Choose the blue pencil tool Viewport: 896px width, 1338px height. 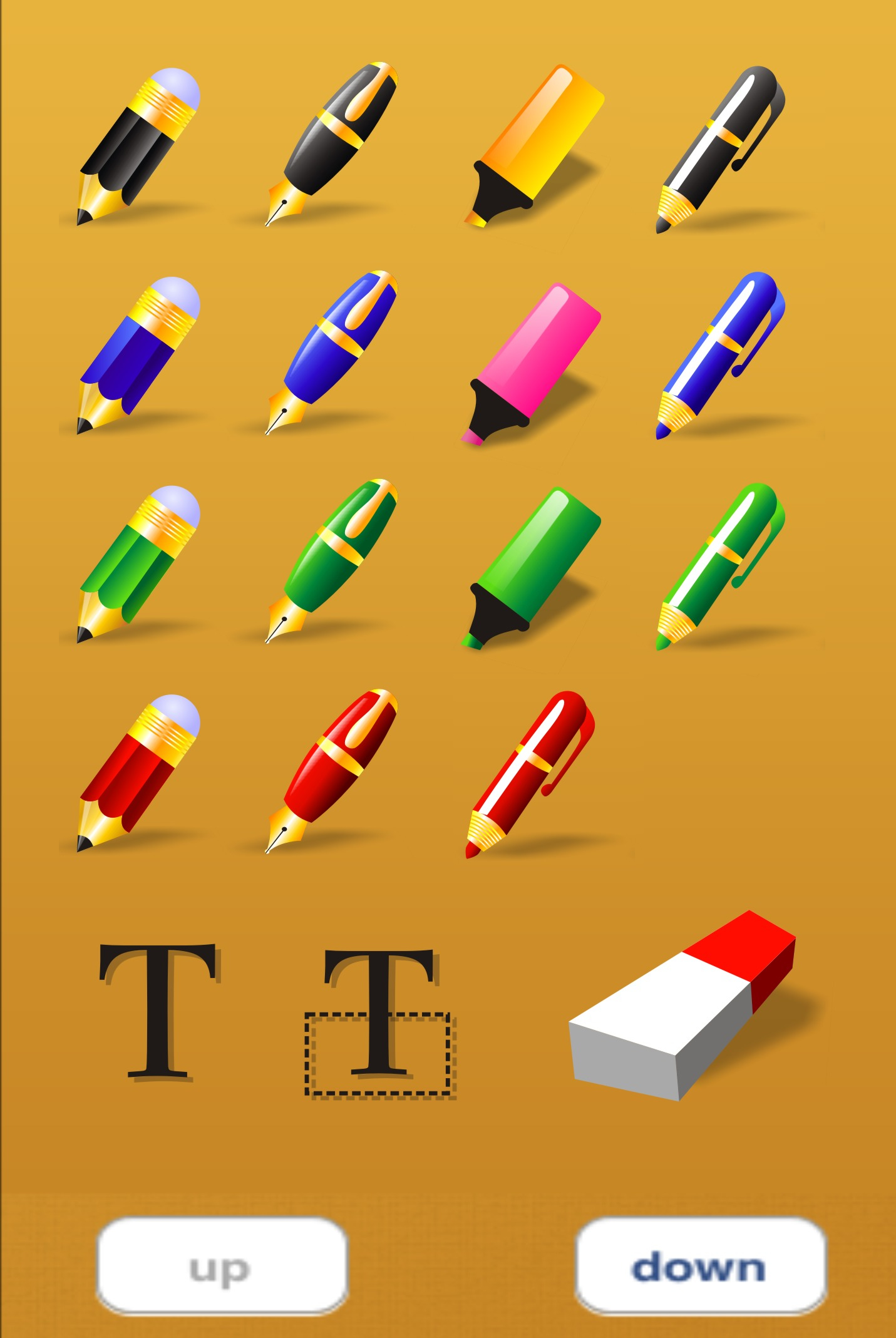pyautogui.click(x=138, y=356)
